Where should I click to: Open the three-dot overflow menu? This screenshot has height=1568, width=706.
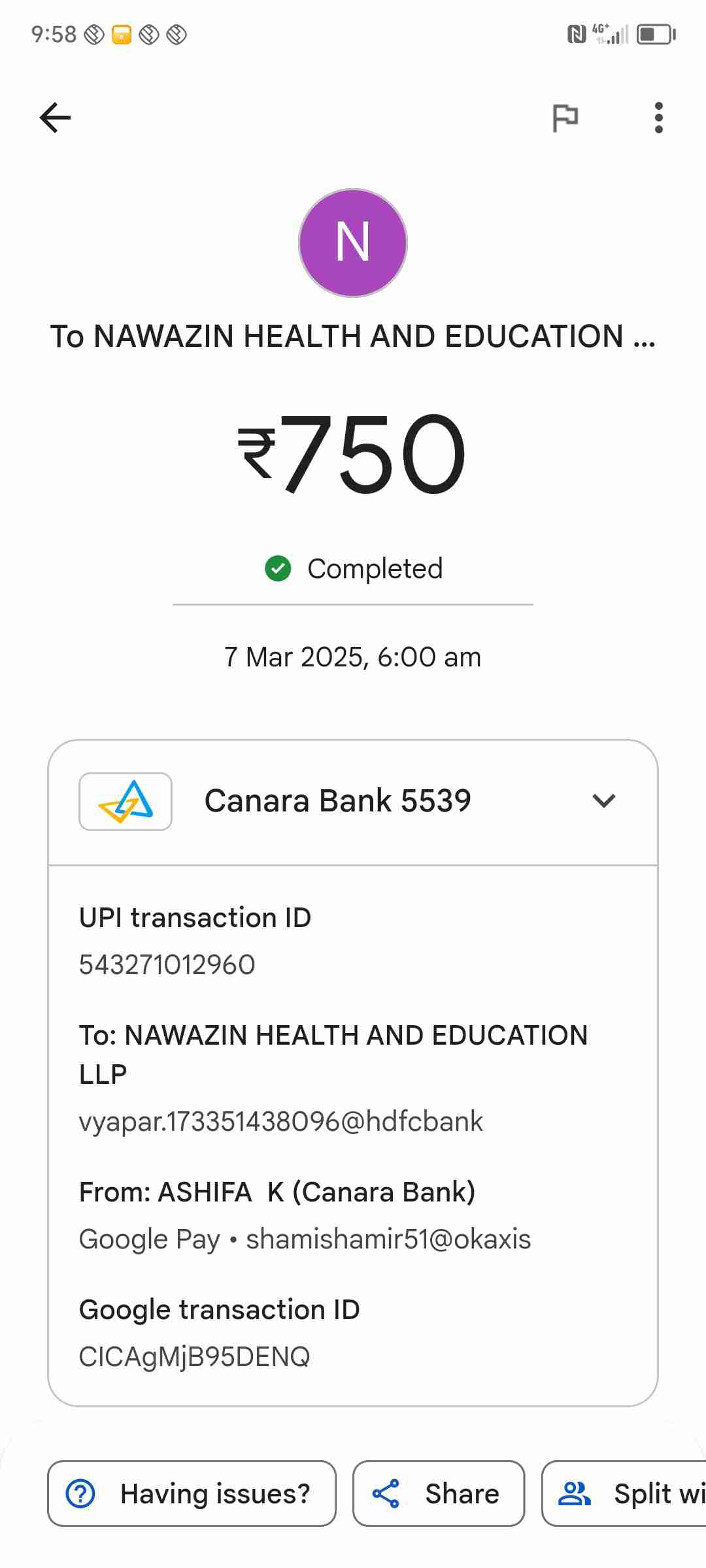click(658, 118)
